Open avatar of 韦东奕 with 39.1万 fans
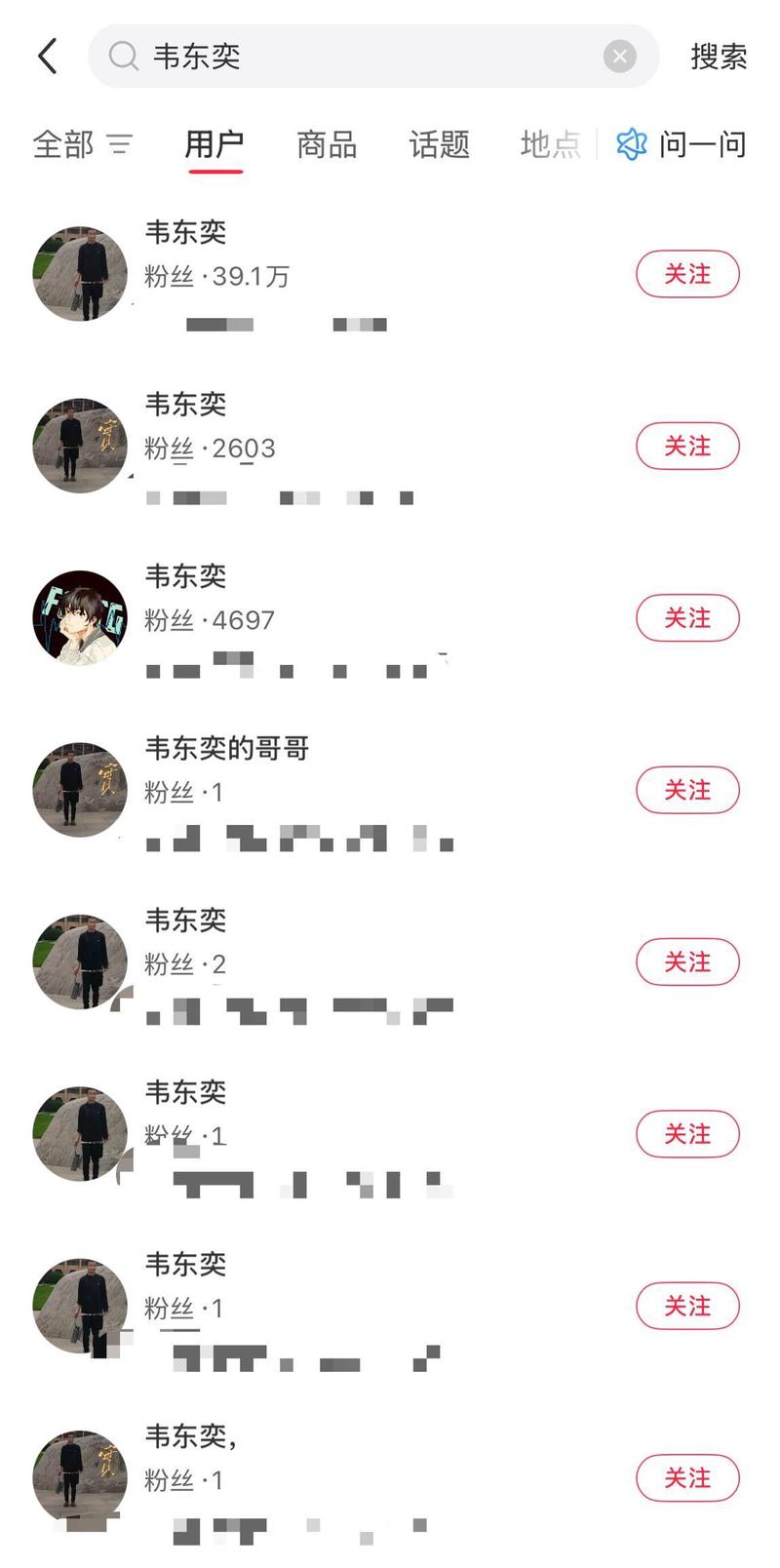This screenshot has height=1568, width=780. 80,274
